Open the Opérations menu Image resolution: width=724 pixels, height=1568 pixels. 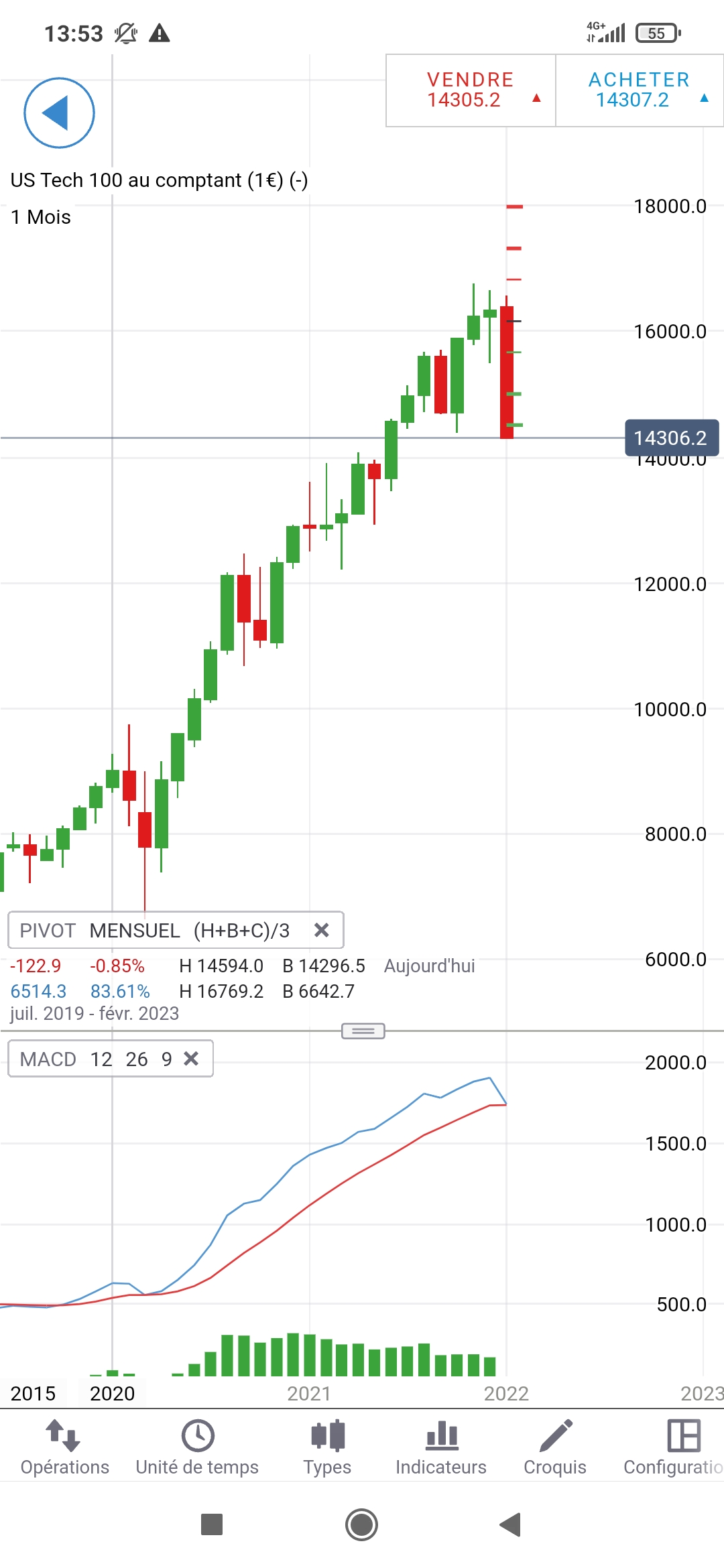(64, 1448)
